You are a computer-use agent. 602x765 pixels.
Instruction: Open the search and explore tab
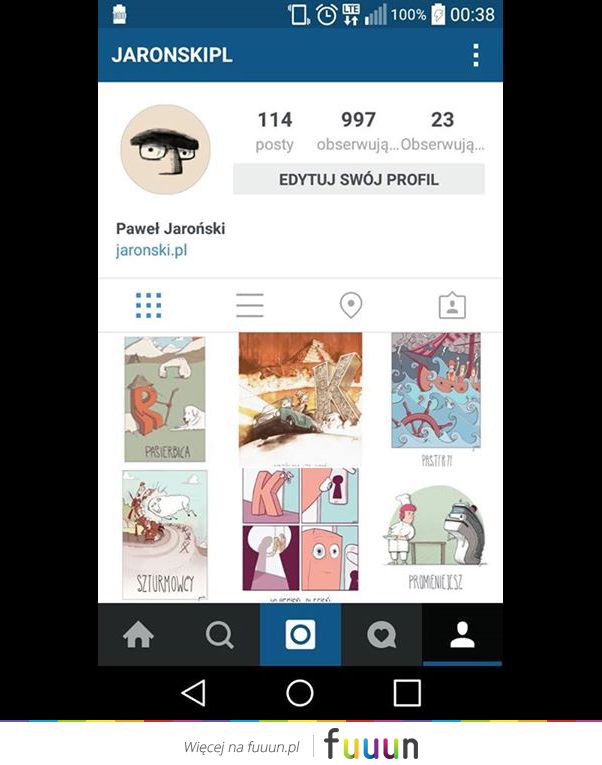tap(219, 636)
